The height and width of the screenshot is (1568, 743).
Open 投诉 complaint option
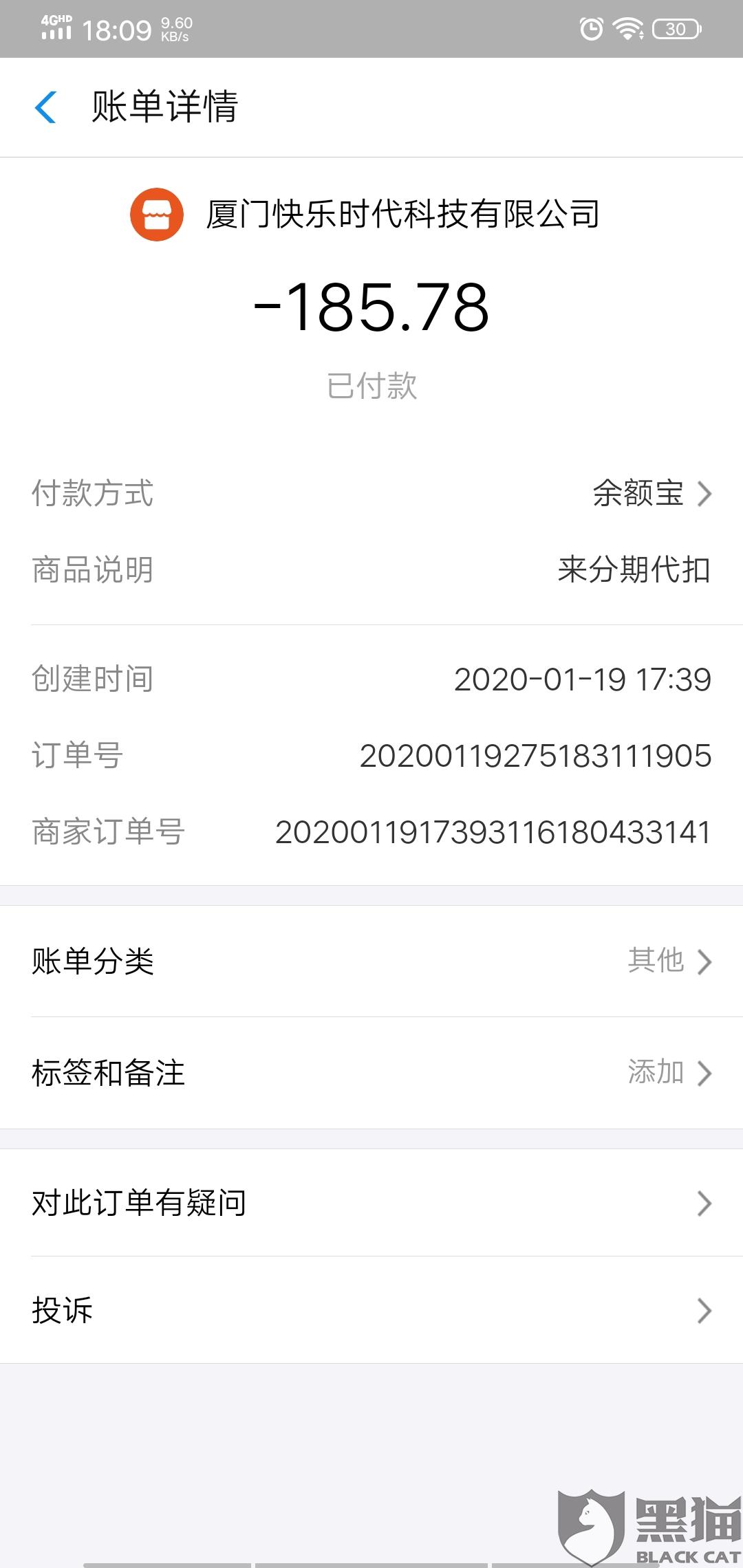(371, 1310)
